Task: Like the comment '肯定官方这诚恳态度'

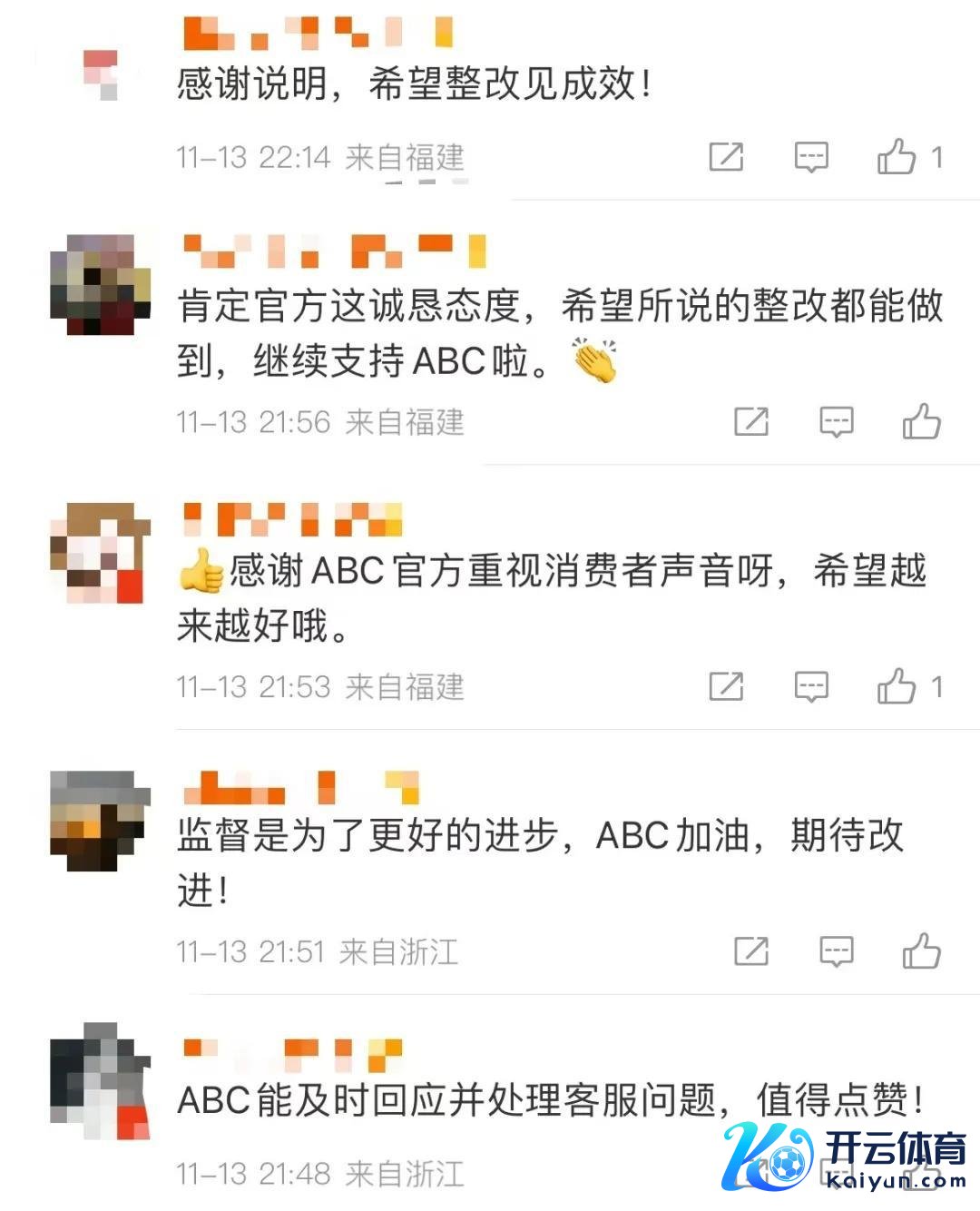Action: tap(921, 422)
